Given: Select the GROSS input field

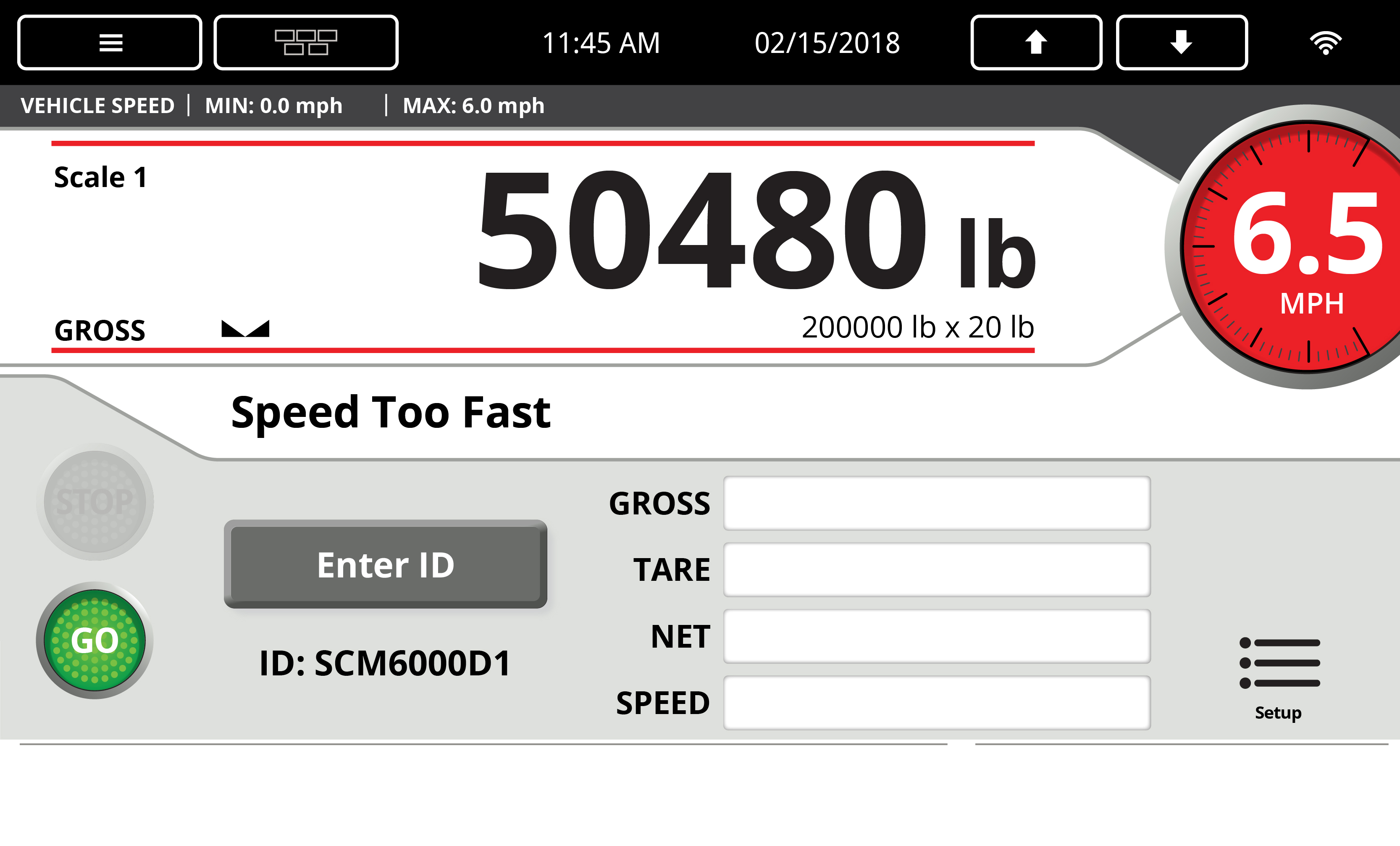Looking at the screenshot, I should (x=936, y=503).
